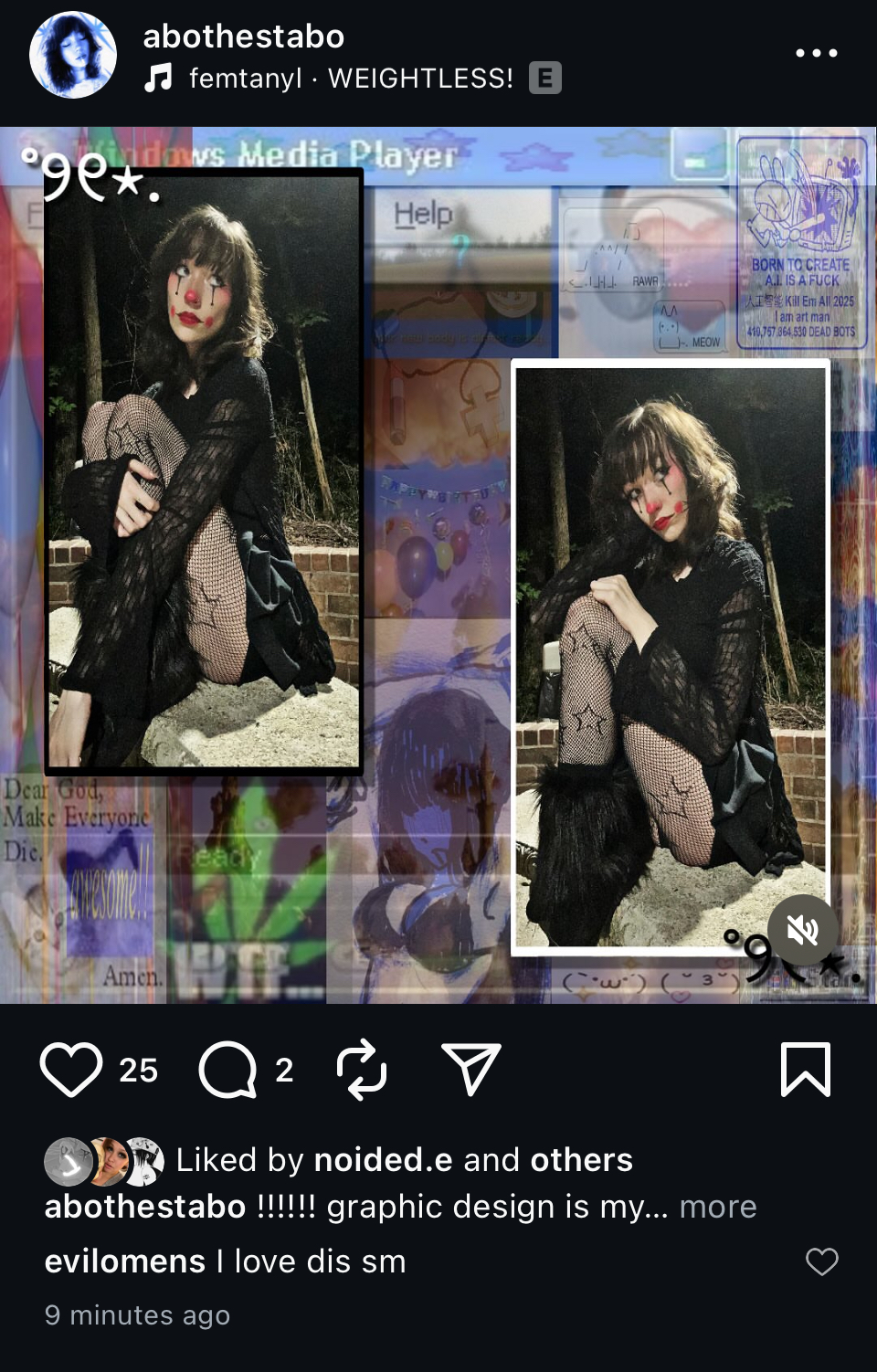Open the comments on this post

227,1069
